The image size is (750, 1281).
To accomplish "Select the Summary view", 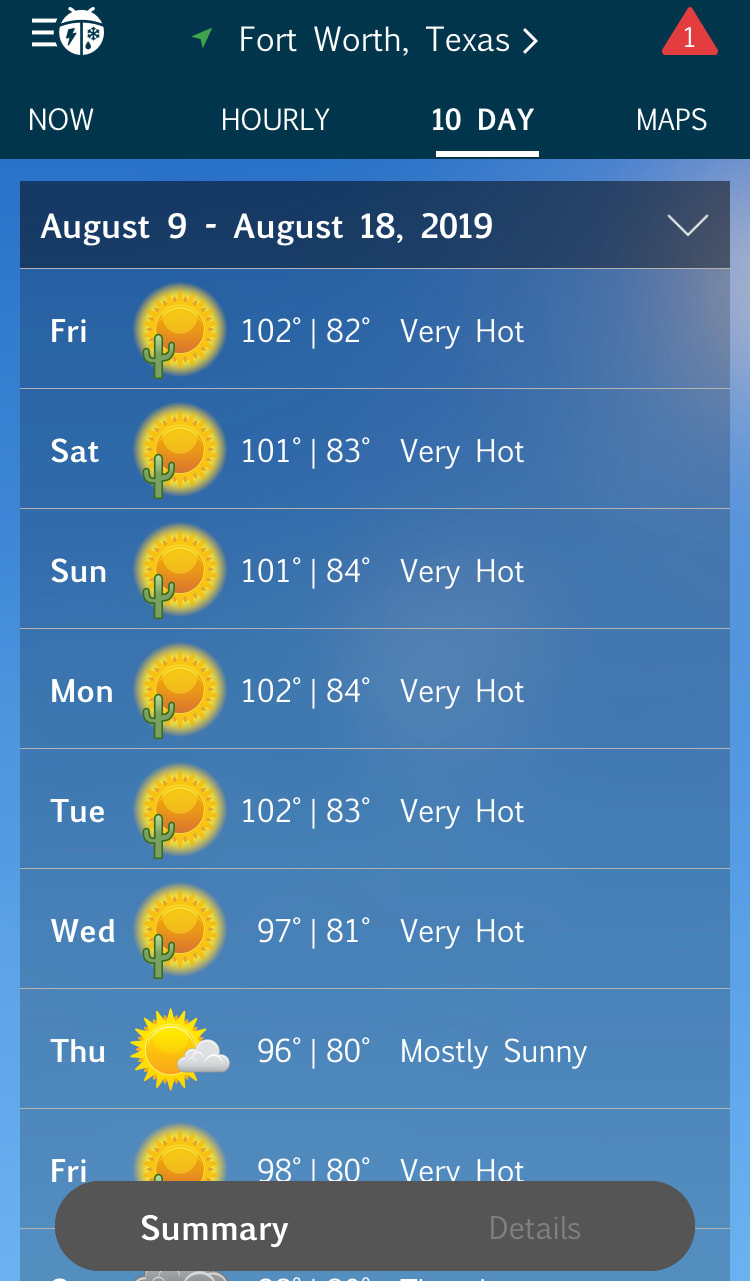I will 214,1228.
